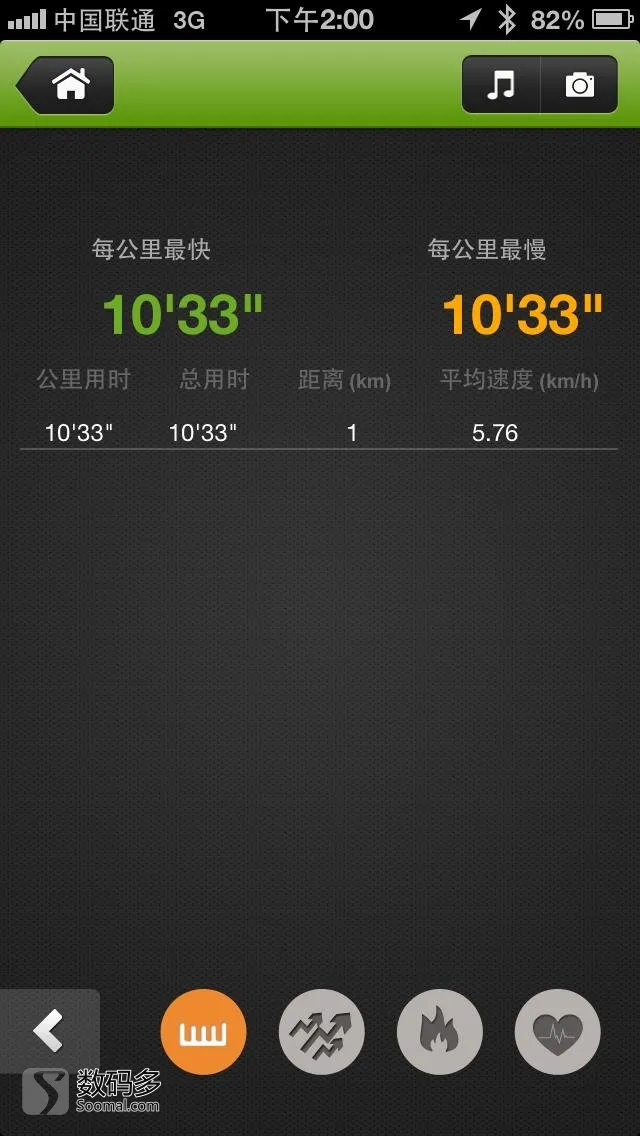Switch to the speed trend arrows tab

[x=322, y=1032]
